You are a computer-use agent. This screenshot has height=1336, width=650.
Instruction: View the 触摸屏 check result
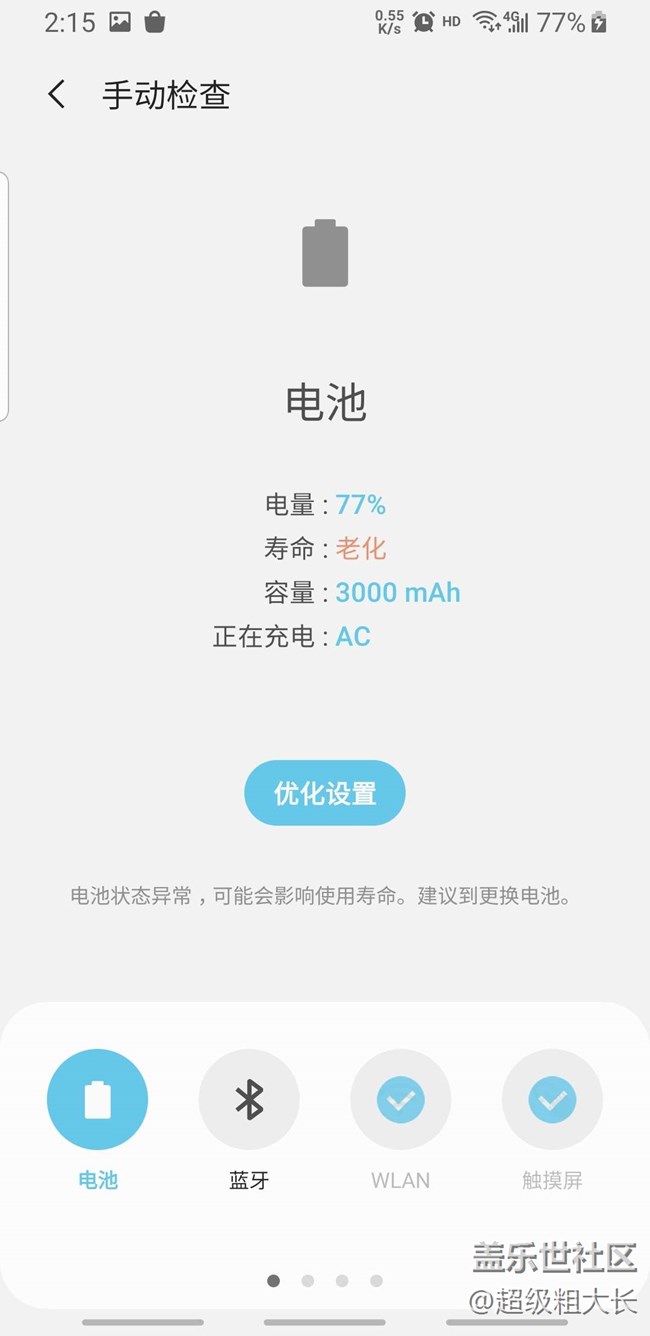[552, 1100]
